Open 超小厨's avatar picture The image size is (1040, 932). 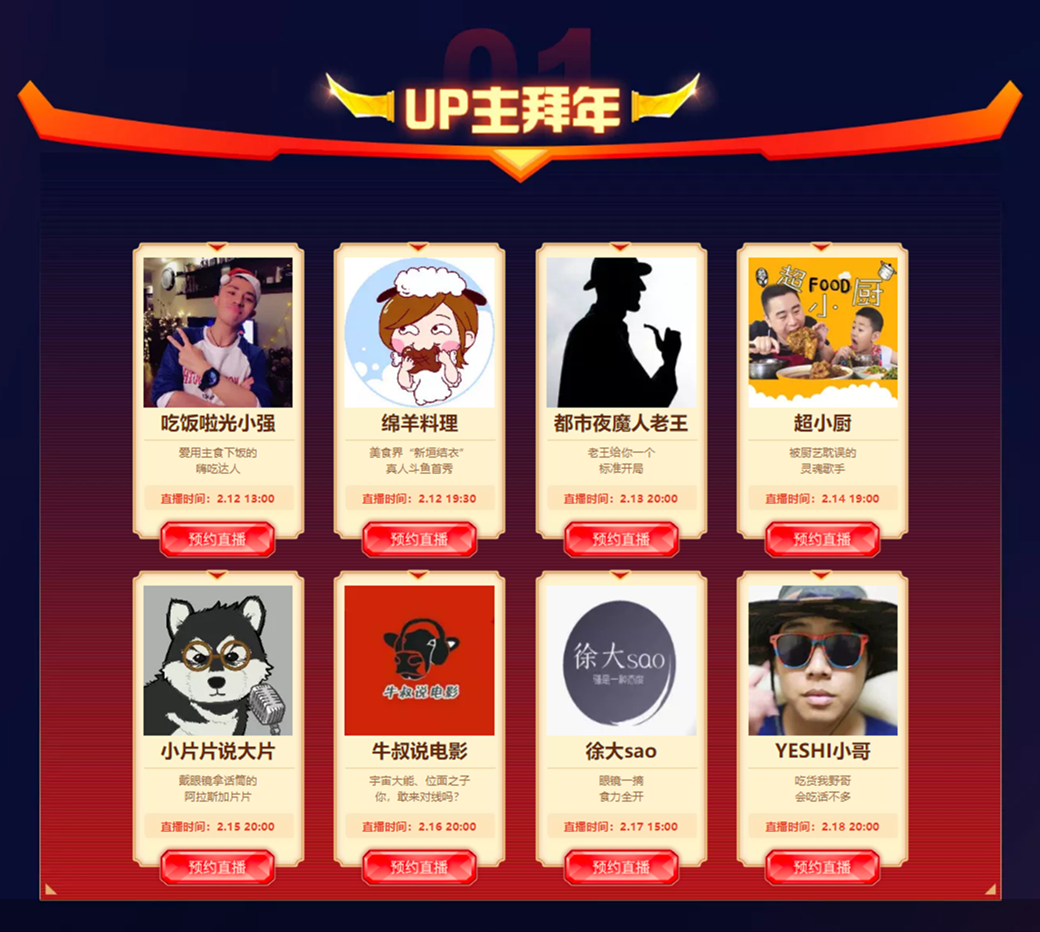point(822,332)
